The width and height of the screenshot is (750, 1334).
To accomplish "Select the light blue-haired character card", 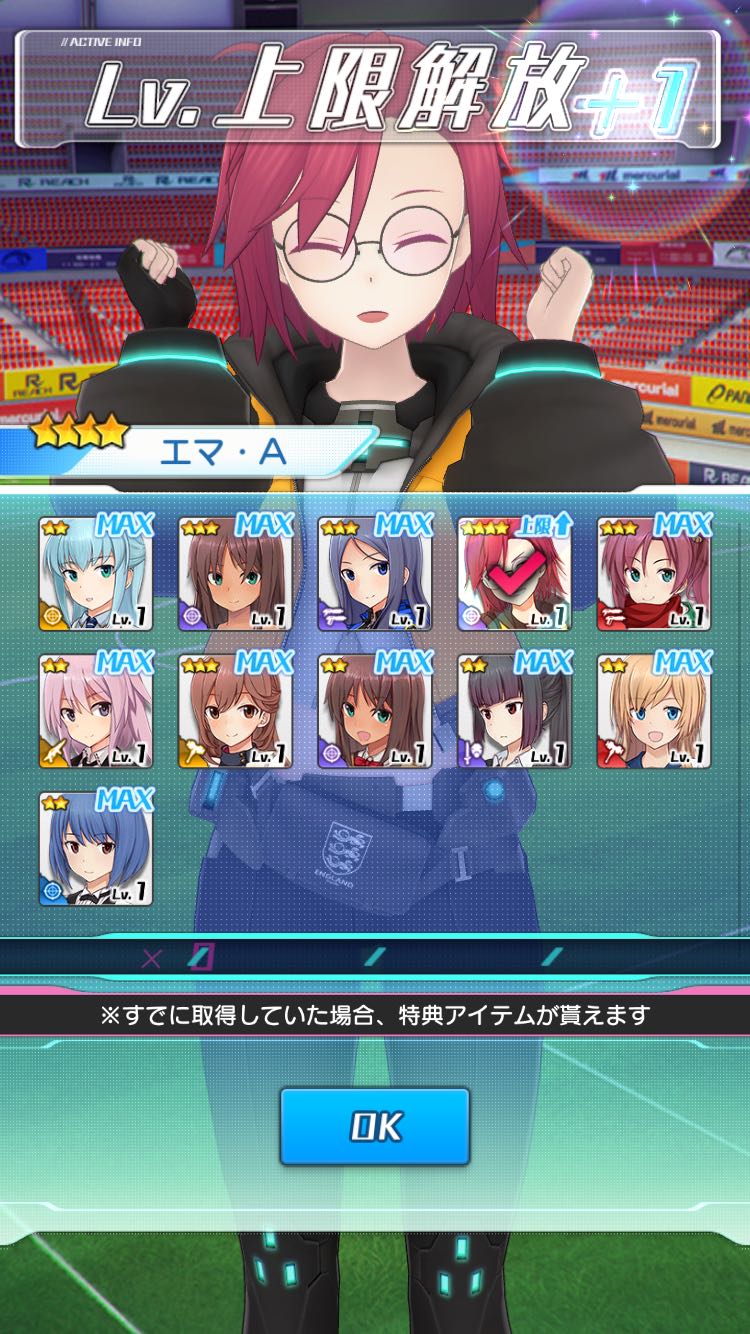I will pos(96,574).
